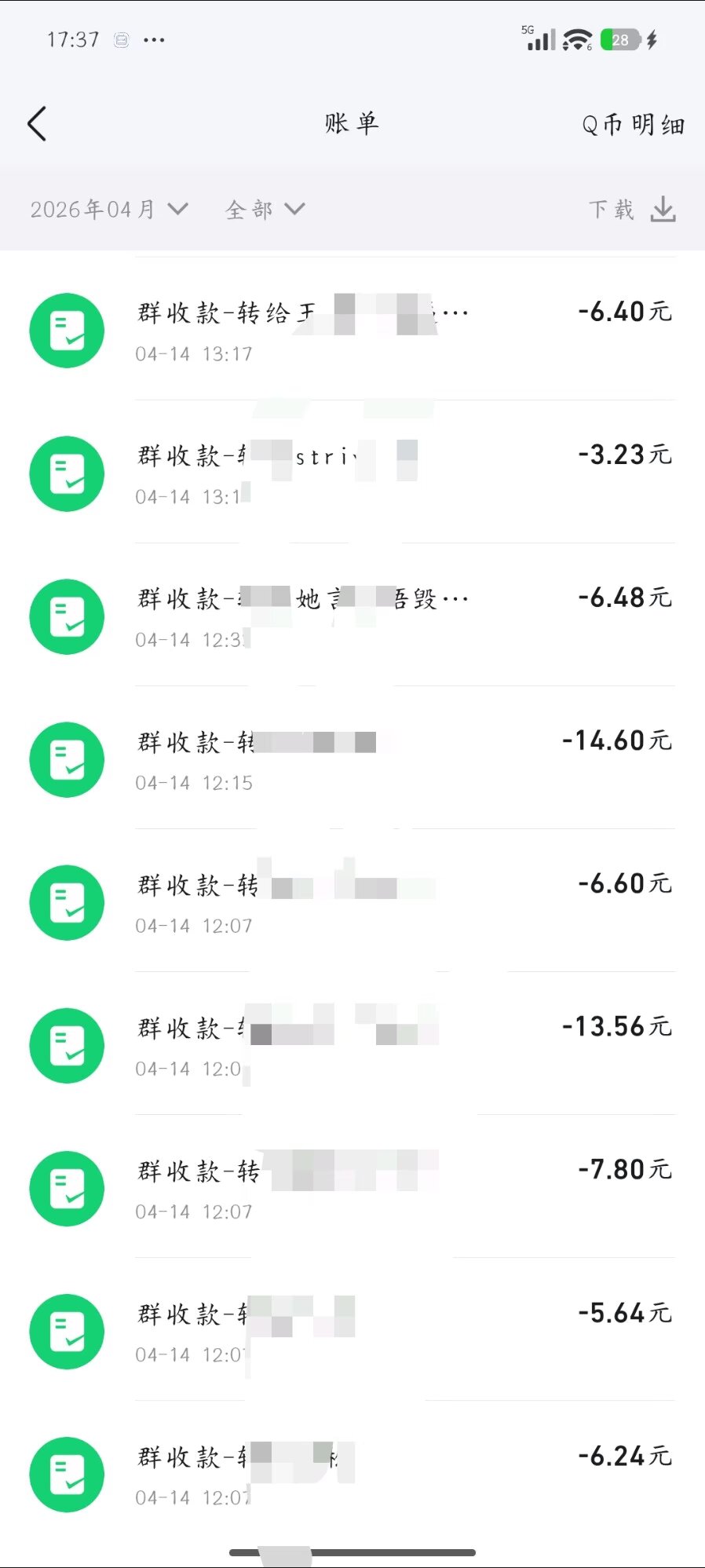Tap the back arrow to exit the bill page
This screenshot has width=705, height=1568.
[x=37, y=123]
